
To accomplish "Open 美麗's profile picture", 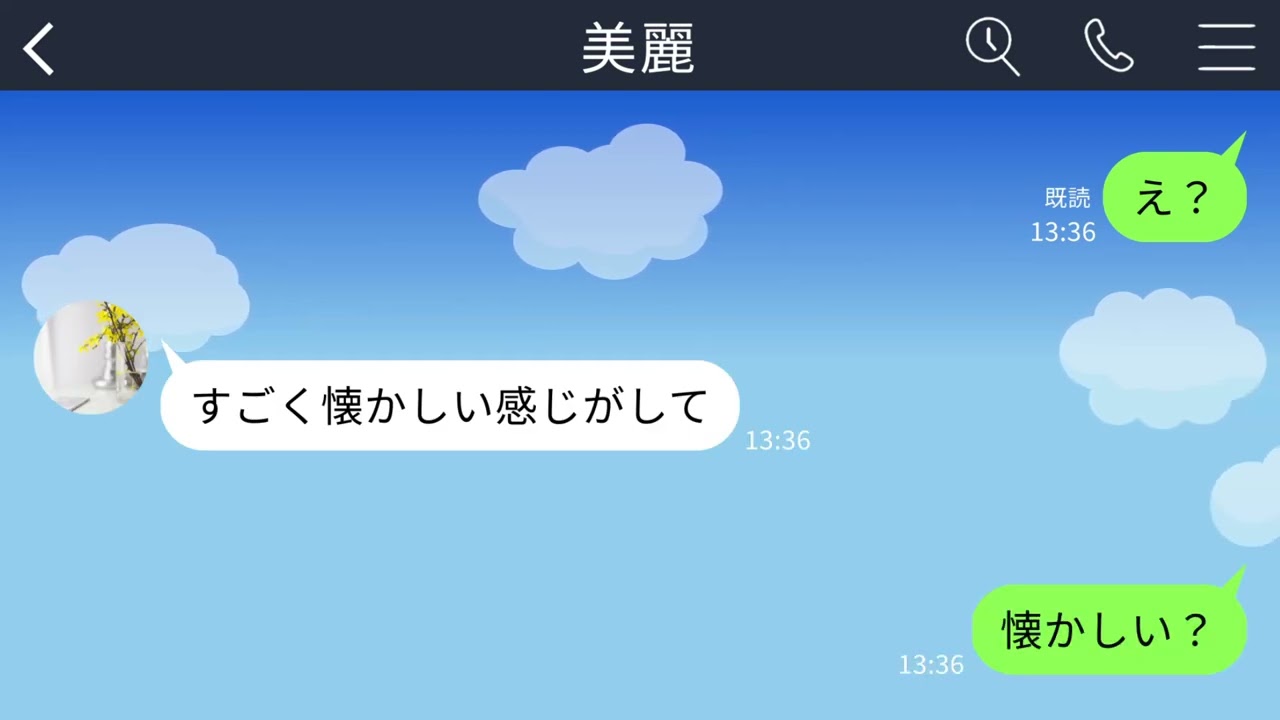I will [91, 356].
